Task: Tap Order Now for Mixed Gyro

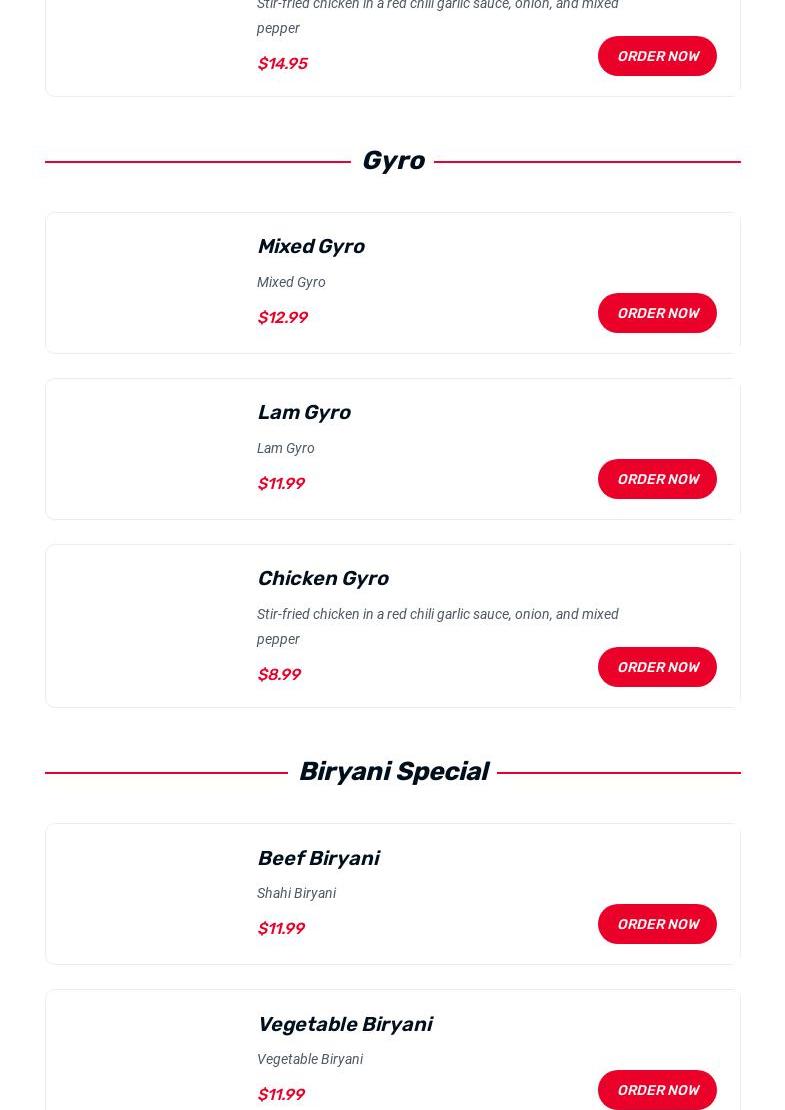Action: pos(657,313)
